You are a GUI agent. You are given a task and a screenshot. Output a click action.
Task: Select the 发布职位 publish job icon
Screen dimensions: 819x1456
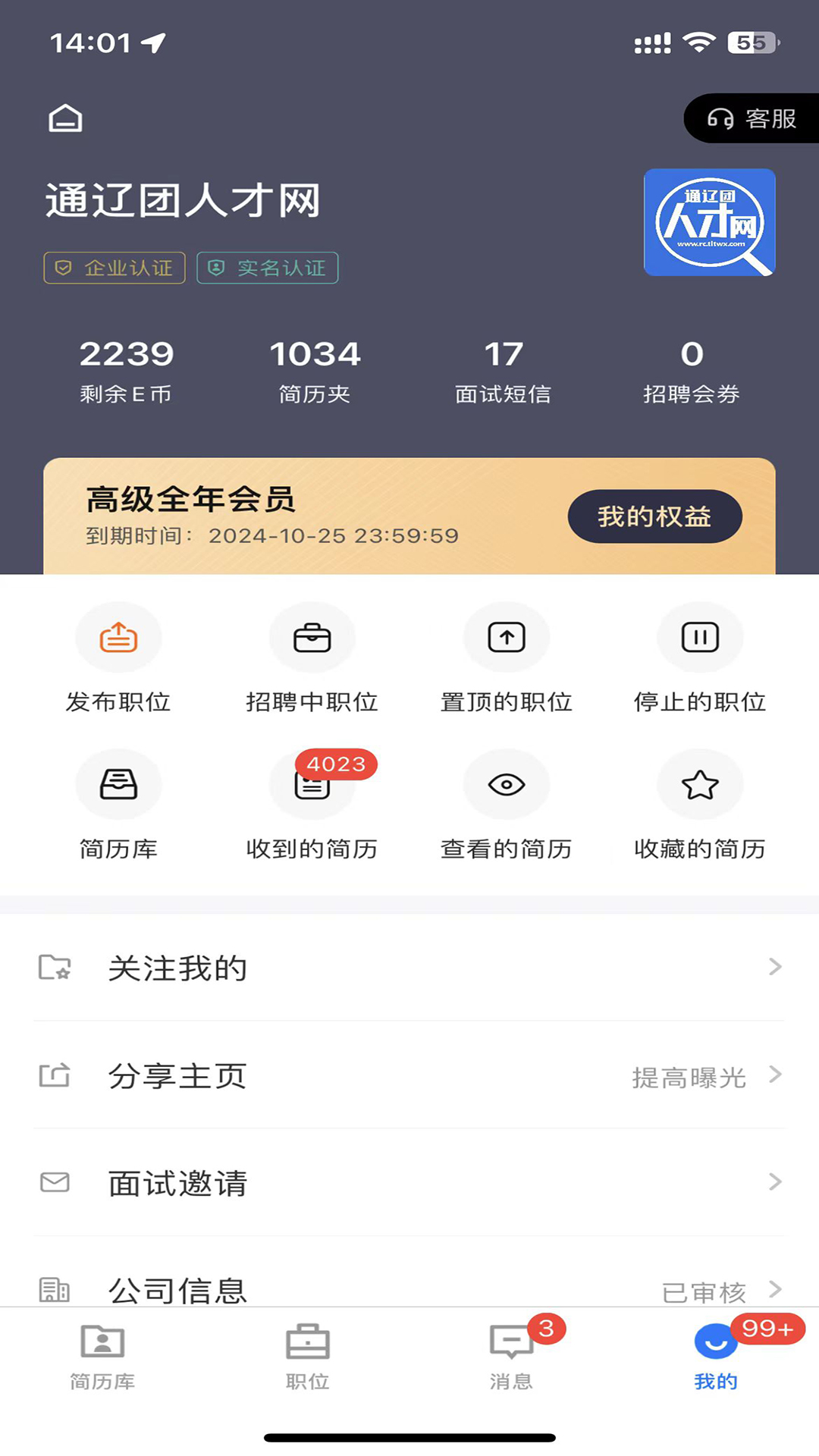coord(118,637)
